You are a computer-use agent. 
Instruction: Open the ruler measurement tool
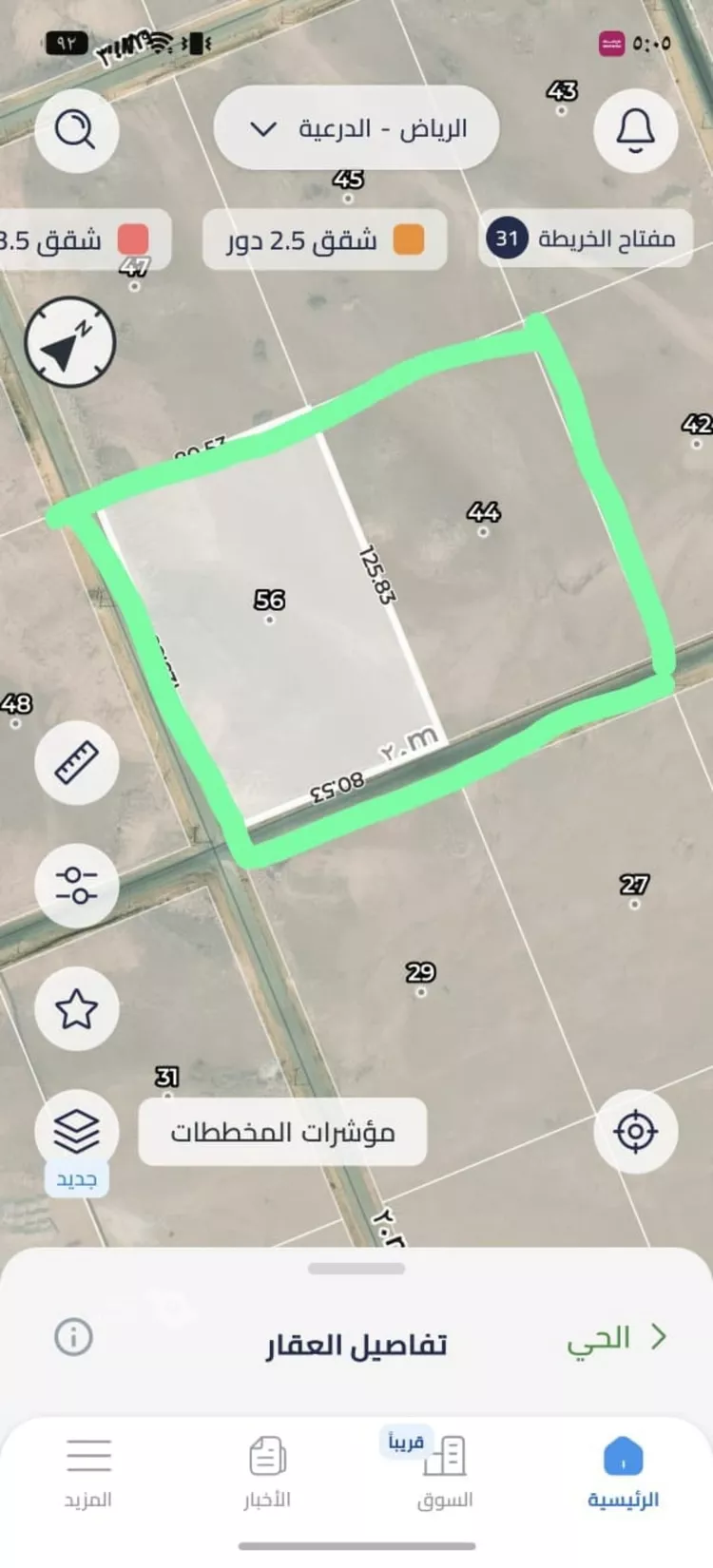coord(76,762)
